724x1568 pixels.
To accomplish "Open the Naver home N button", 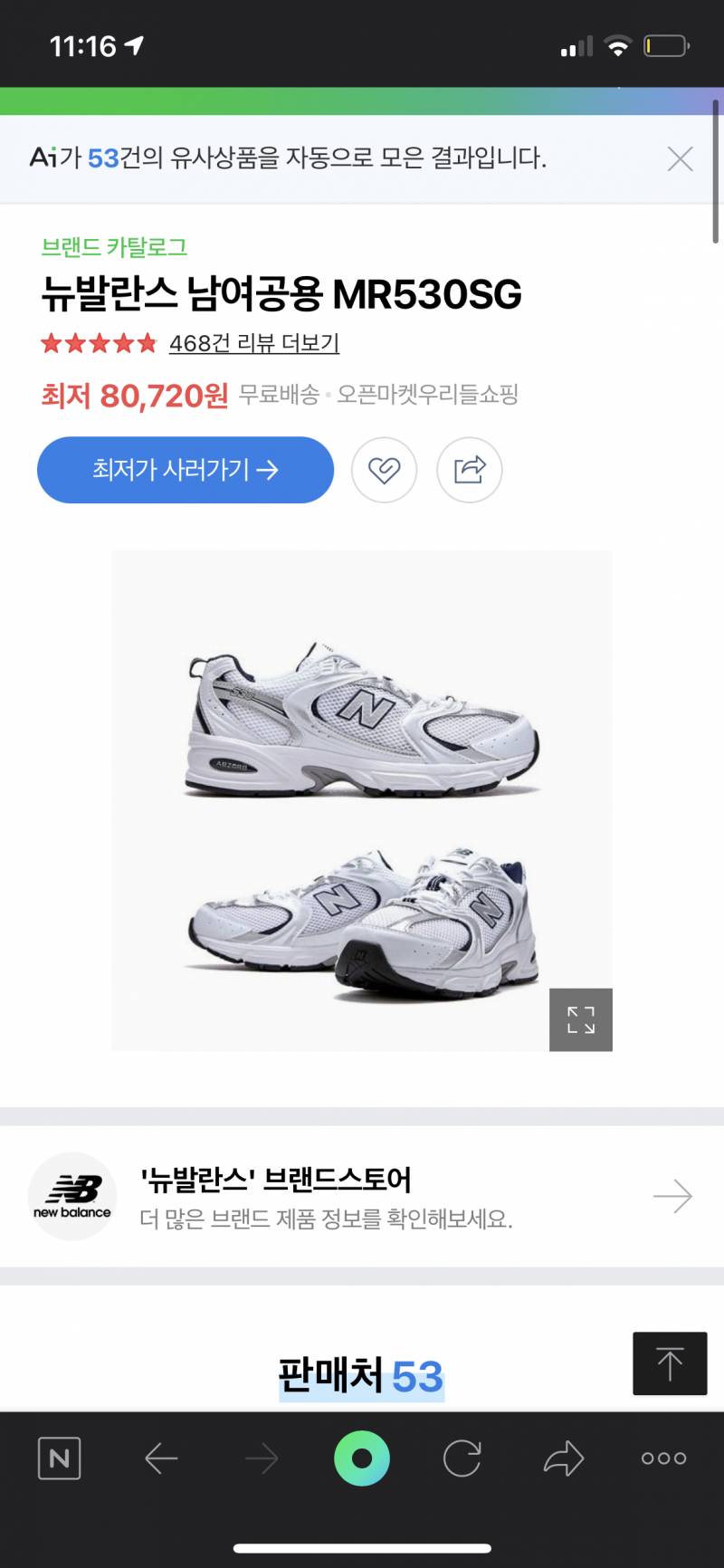I will [x=60, y=1458].
